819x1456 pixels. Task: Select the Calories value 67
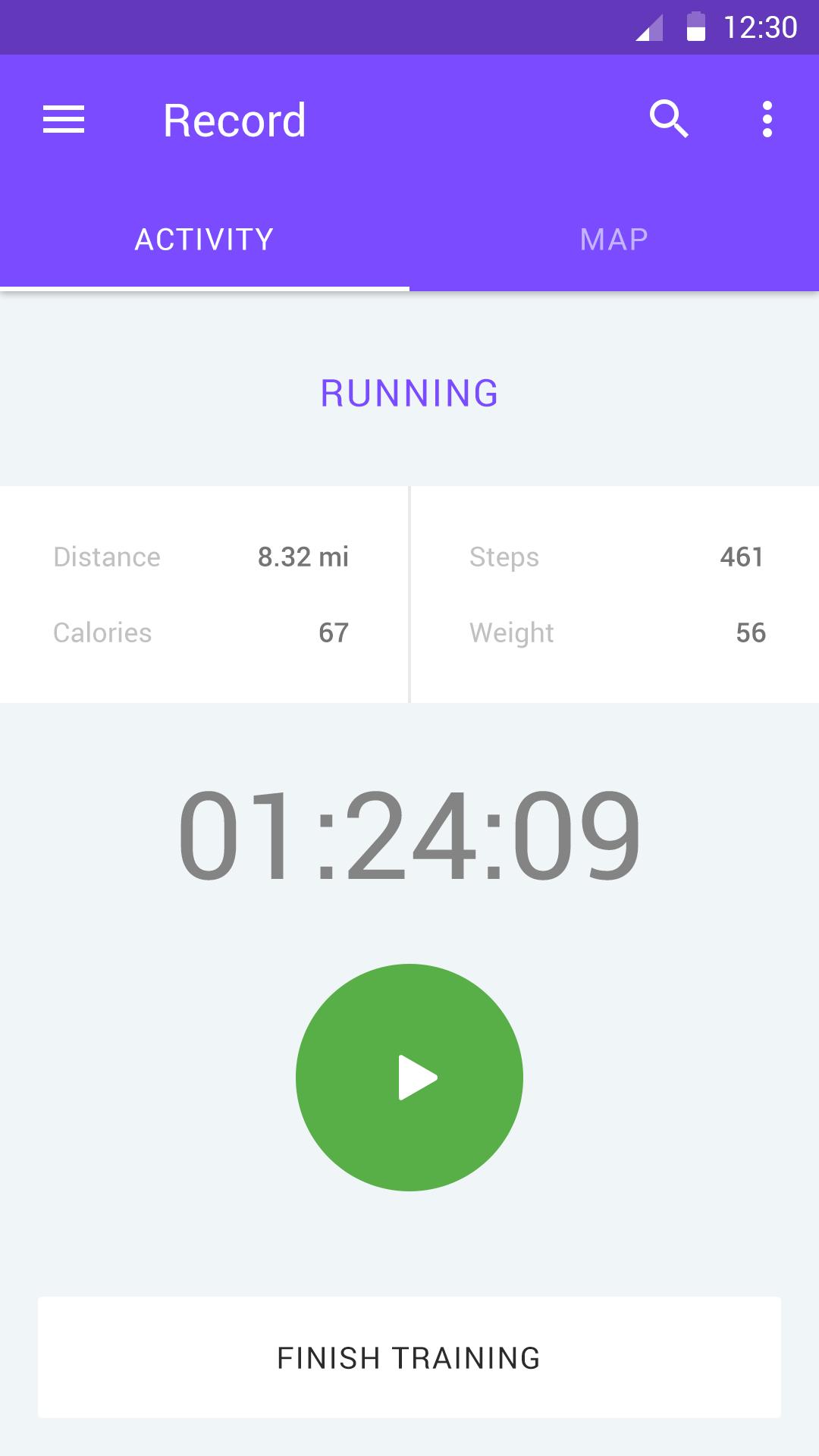334,632
